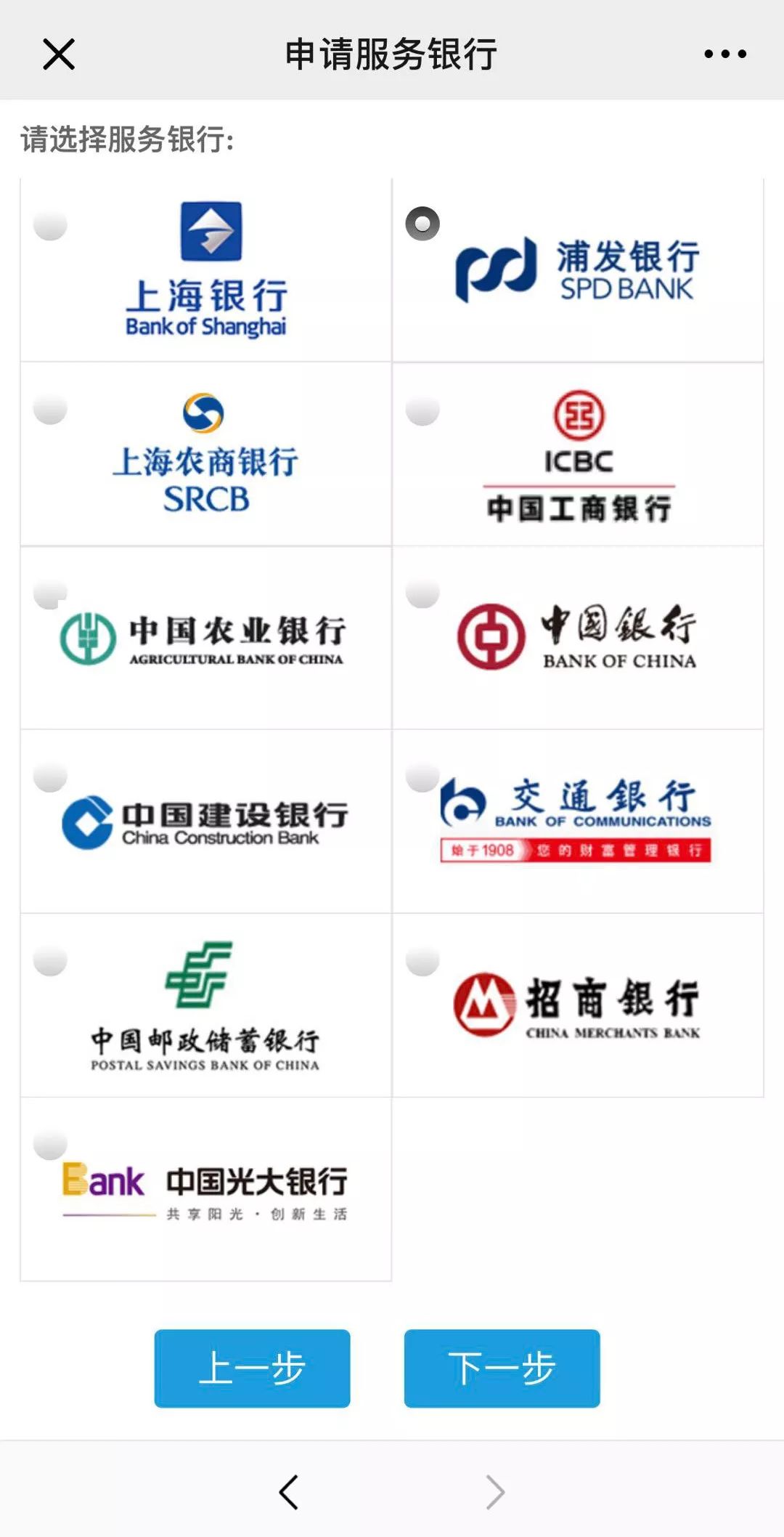Click the 下一步 next step button

point(501,1368)
